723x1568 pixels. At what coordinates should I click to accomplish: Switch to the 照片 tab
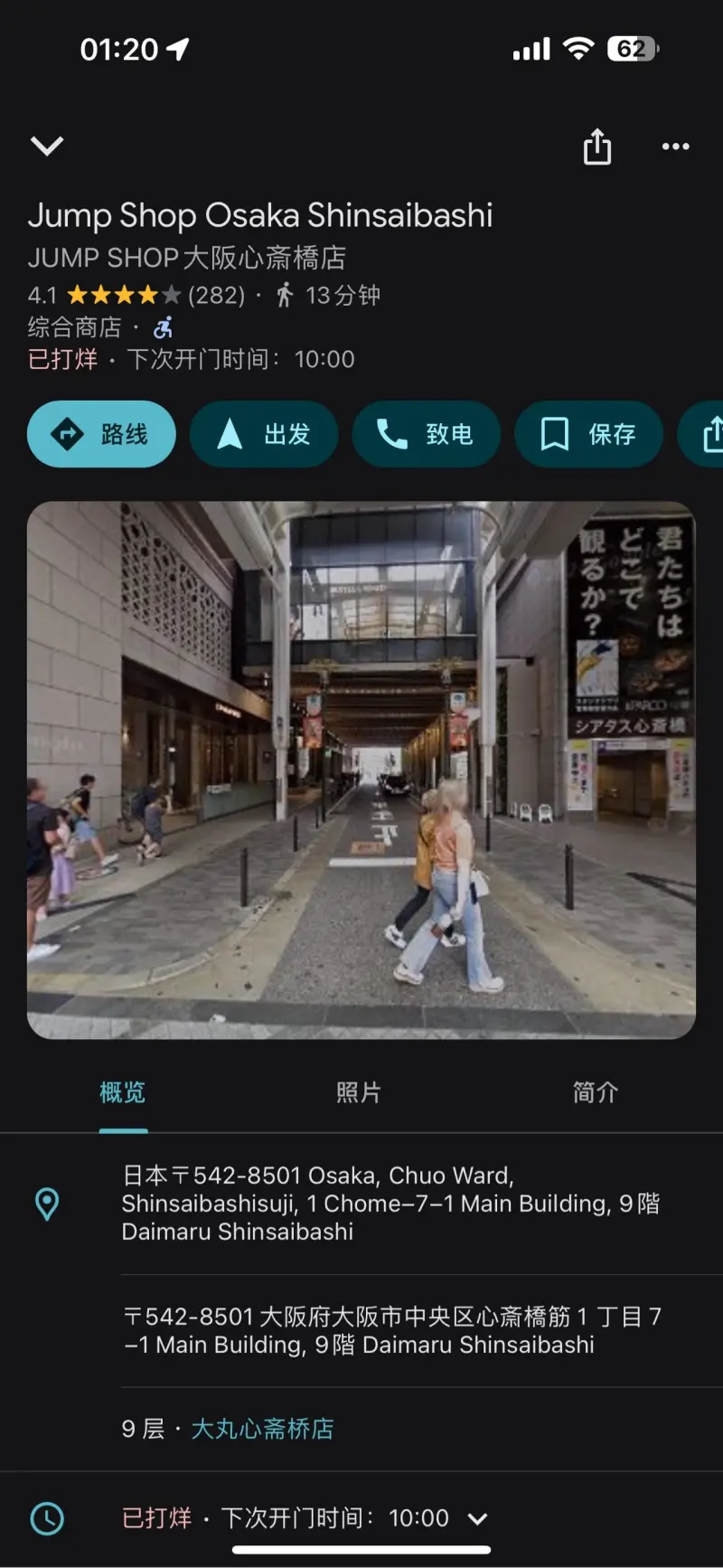click(x=359, y=1092)
